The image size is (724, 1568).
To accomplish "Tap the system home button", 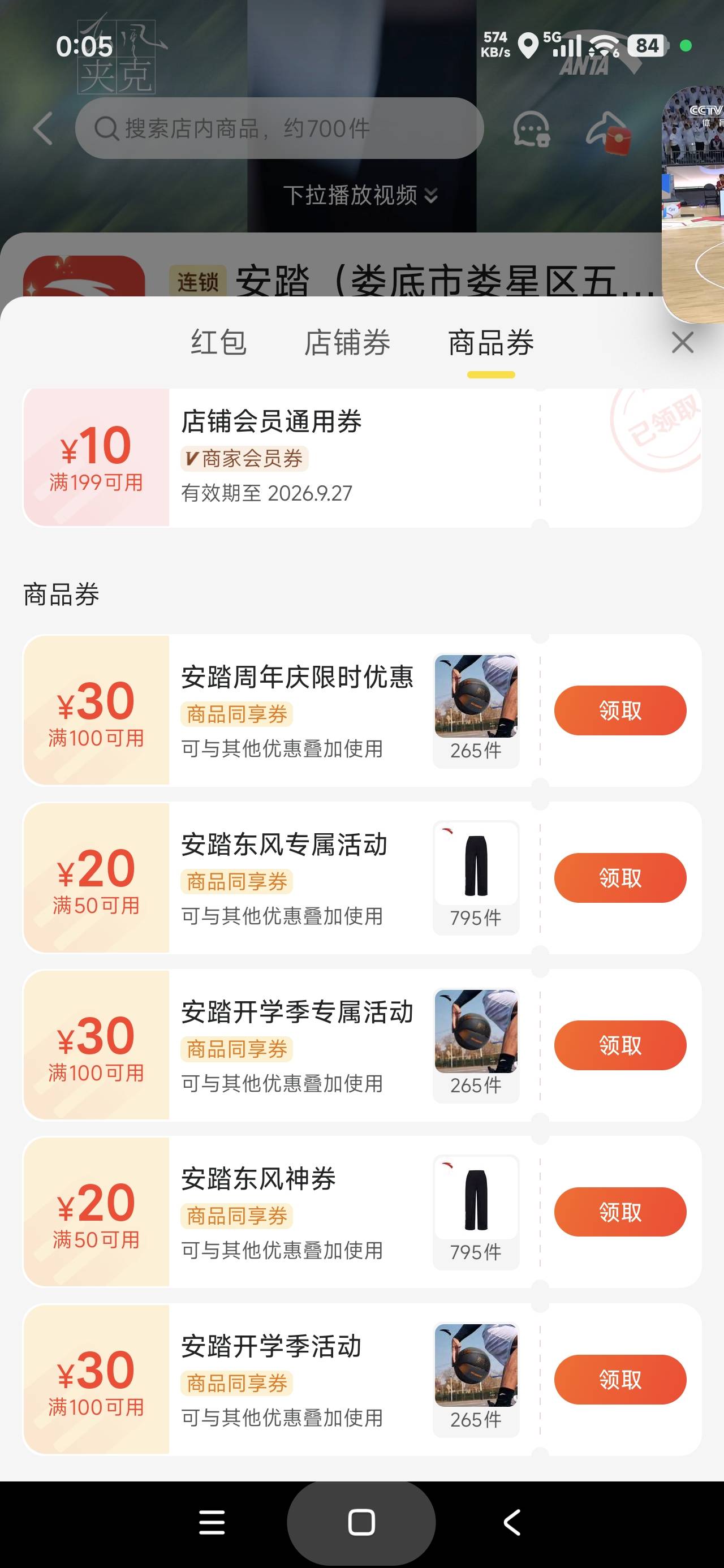I will coord(361,1523).
